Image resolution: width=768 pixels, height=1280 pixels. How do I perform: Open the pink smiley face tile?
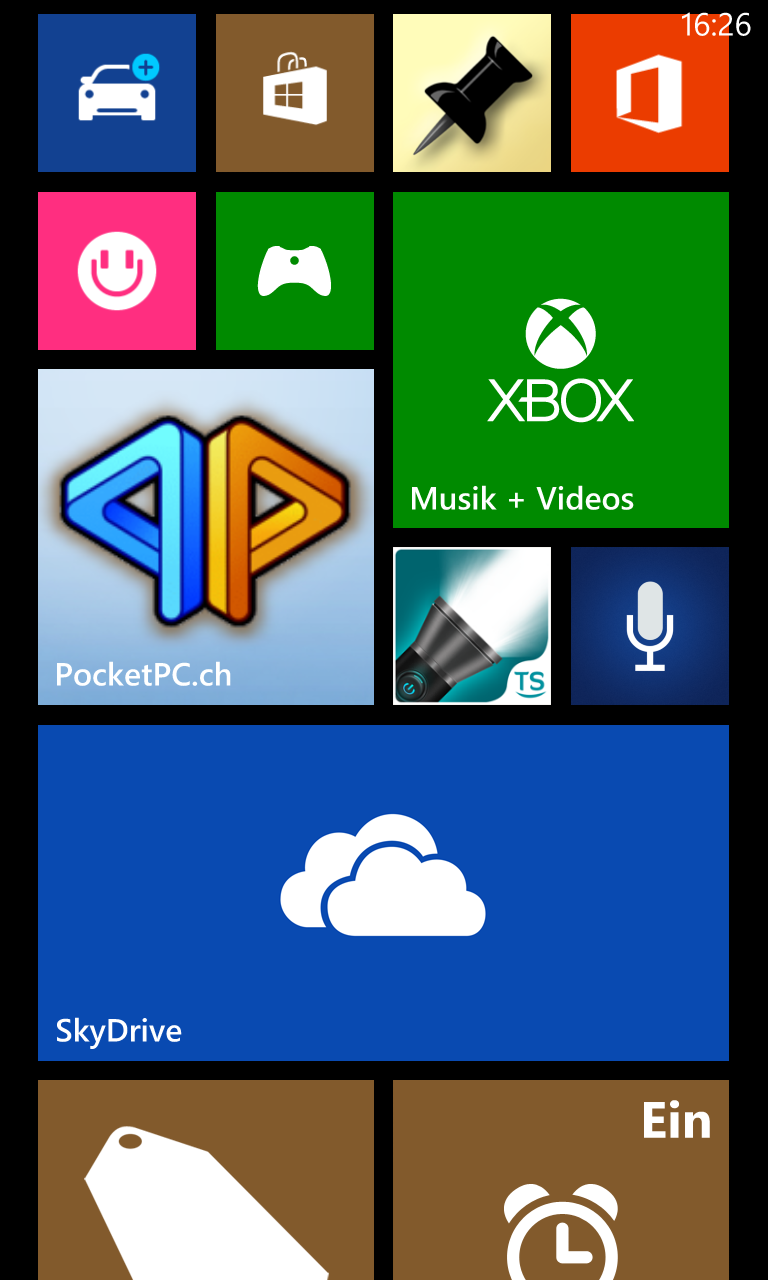click(x=117, y=271)
